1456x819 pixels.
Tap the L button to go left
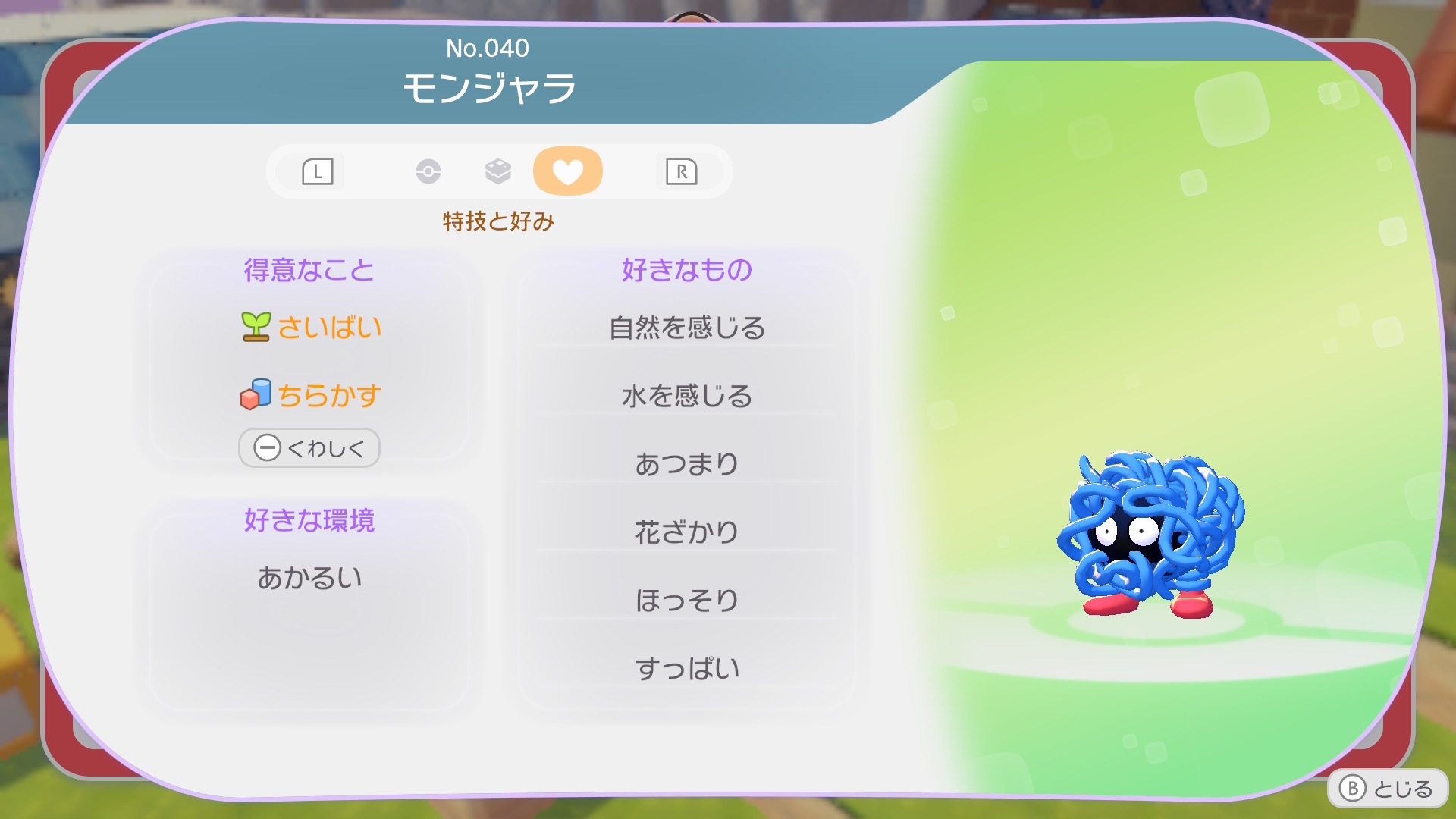click(x=317, y=171)
